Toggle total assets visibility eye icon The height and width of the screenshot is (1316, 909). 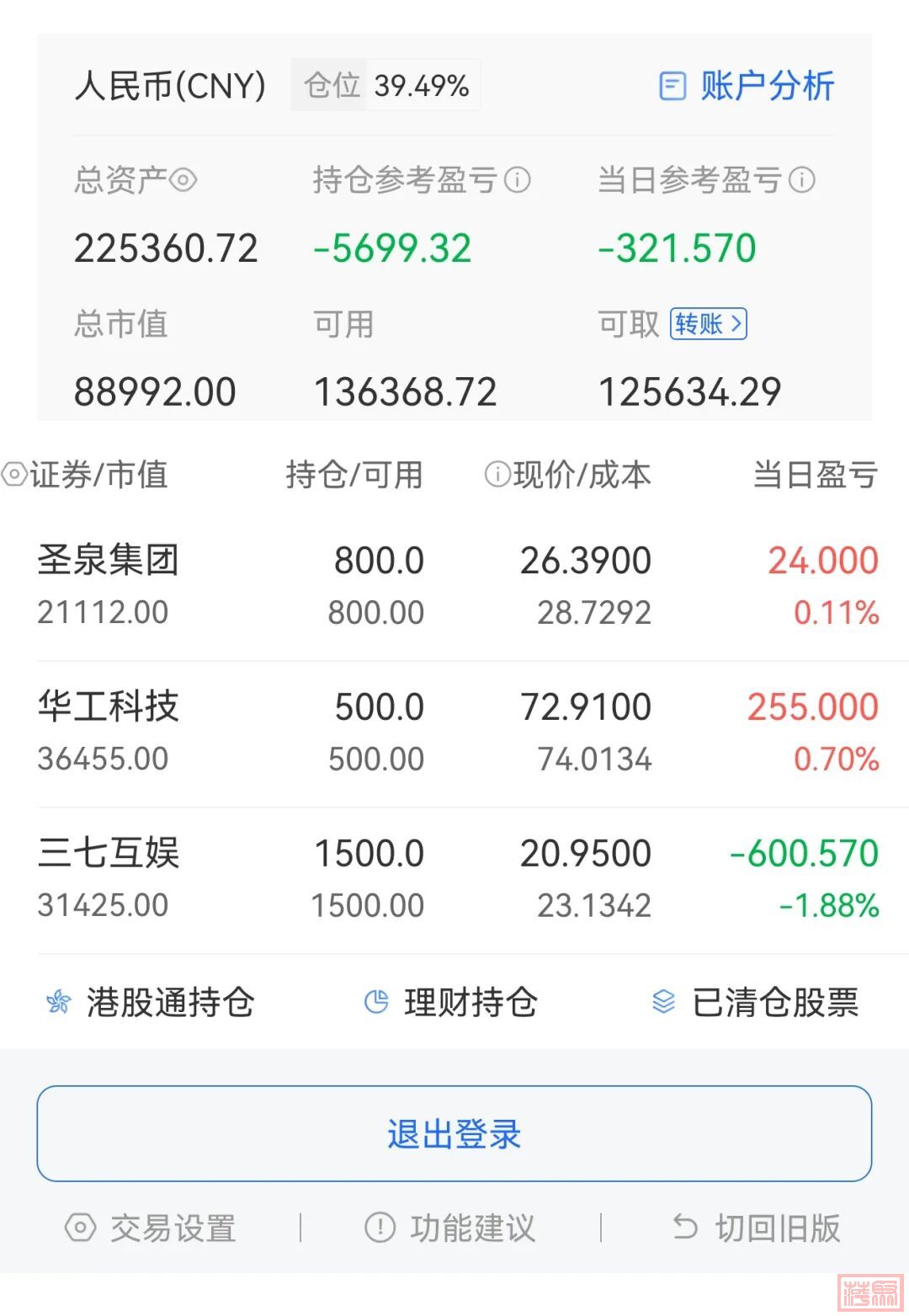(183, 179)
